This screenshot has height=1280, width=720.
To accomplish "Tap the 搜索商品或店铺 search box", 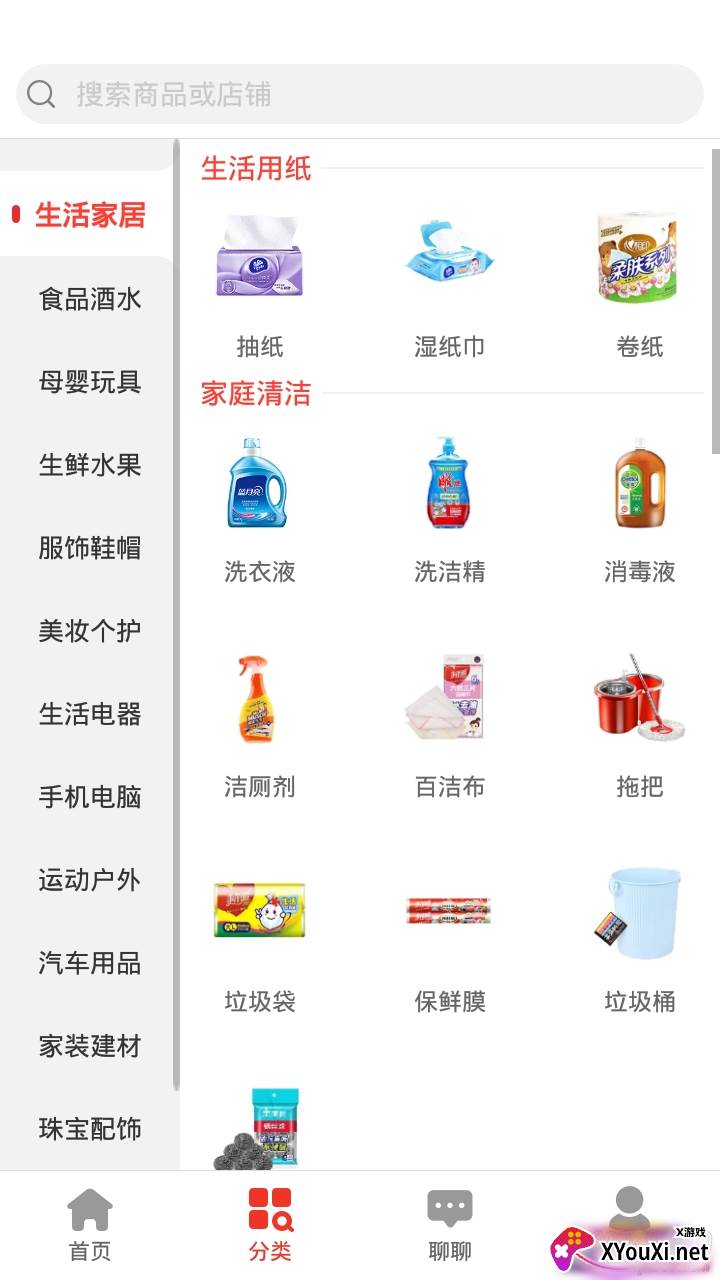I will point(360,95).
